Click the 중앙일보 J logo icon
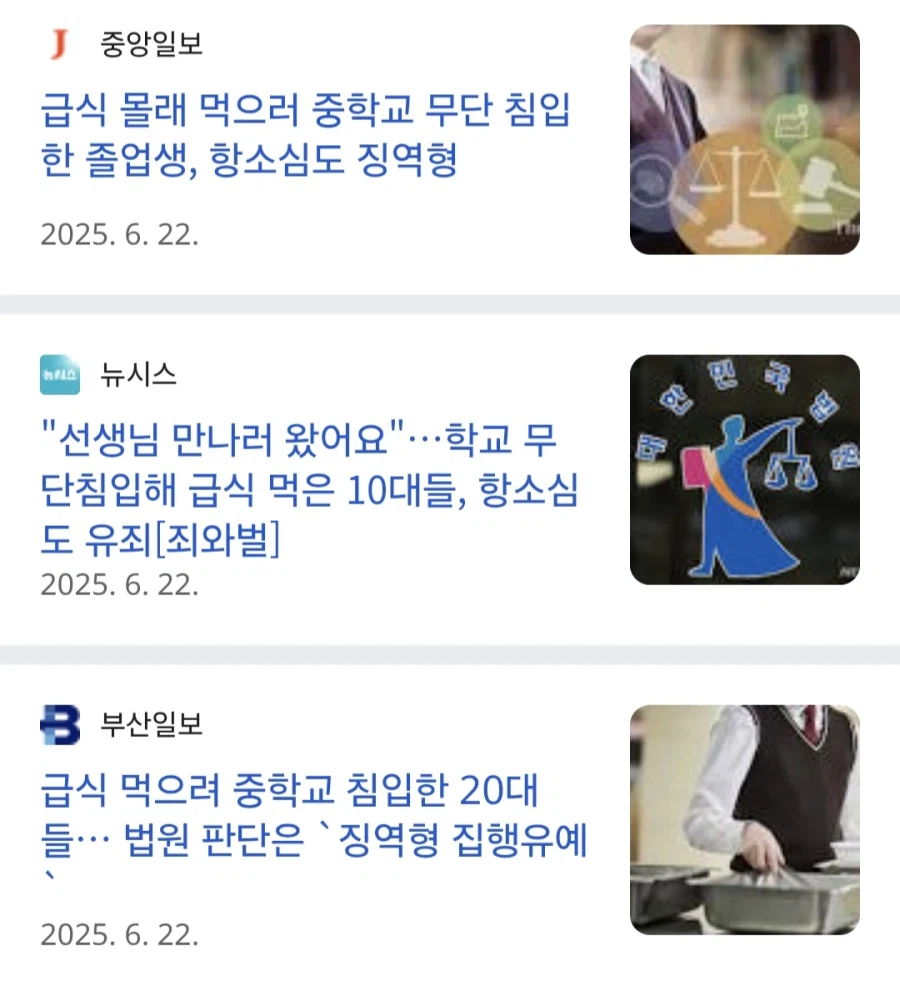This screenshot has width=900, height=991. click(57, 42)
